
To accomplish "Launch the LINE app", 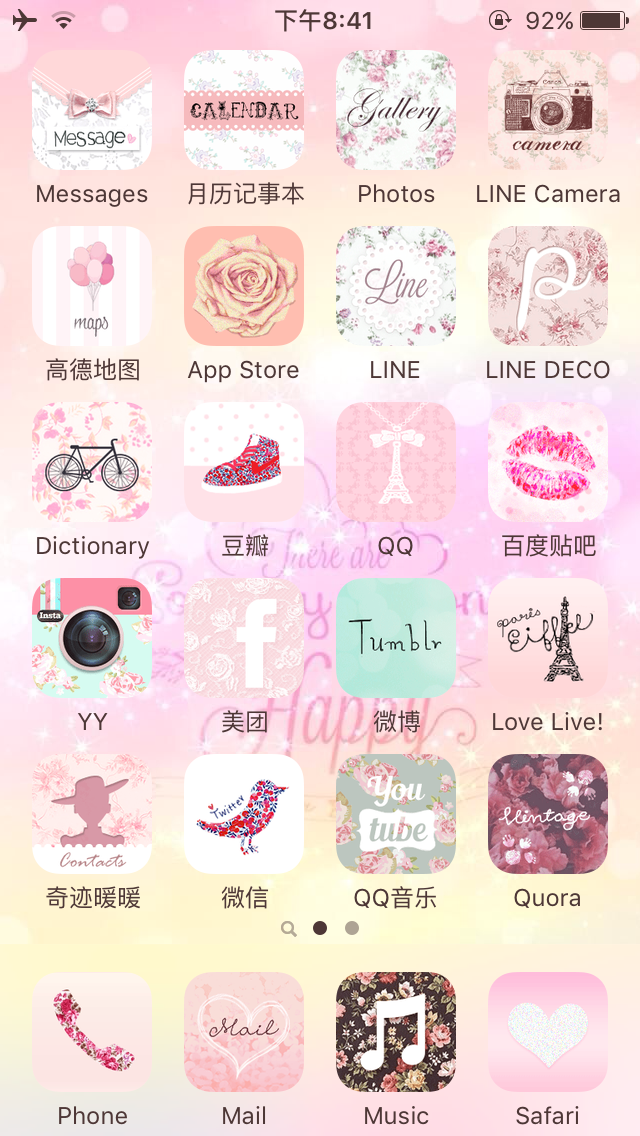I will click(x=396, y=286).
